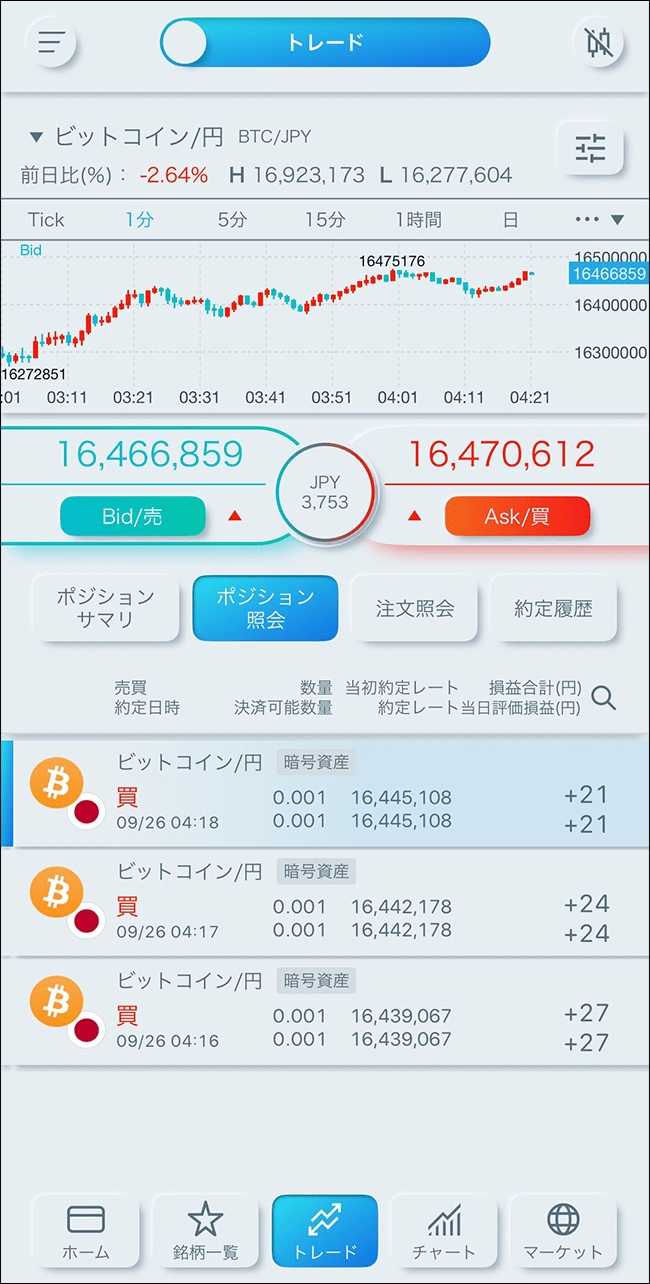Select the Tick timeframe
Screen dimensions: 650x1284
tap(46, 220)
